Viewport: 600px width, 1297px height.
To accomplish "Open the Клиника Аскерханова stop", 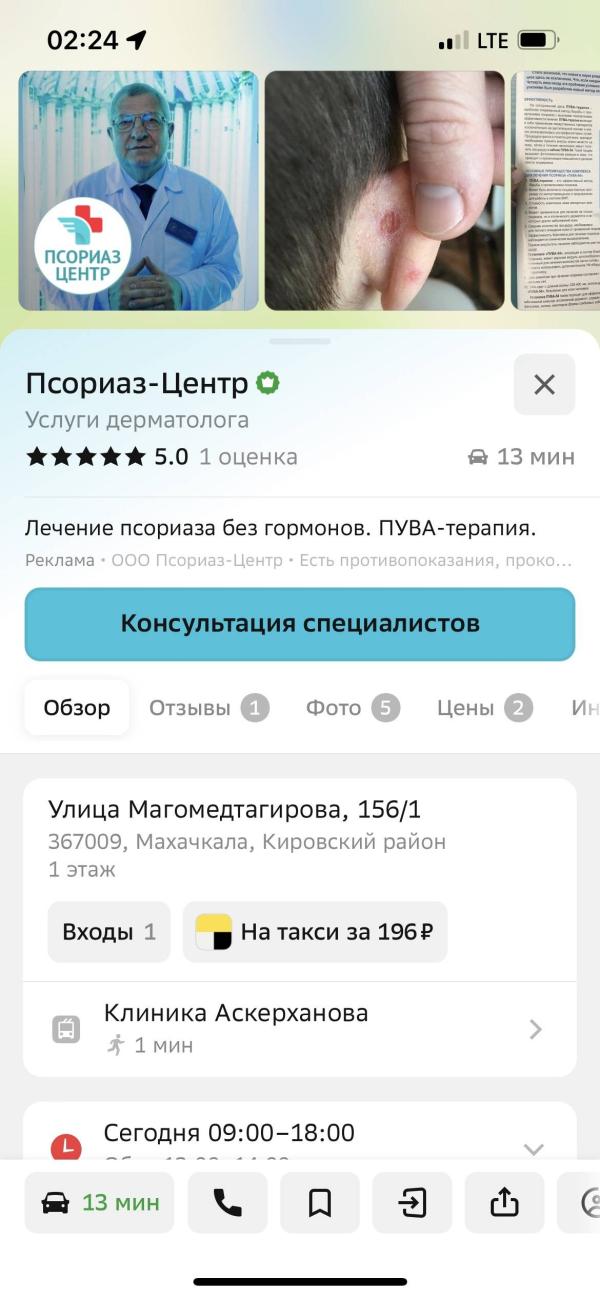I will (300, 1028).
